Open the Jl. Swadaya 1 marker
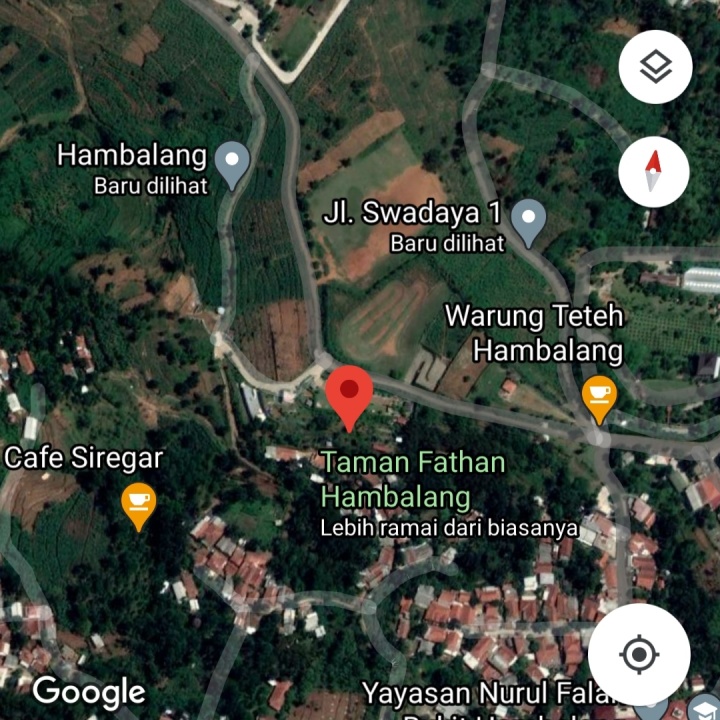This screenshot has width=720, height=720. pyautogui.click(x=528, y=221)
